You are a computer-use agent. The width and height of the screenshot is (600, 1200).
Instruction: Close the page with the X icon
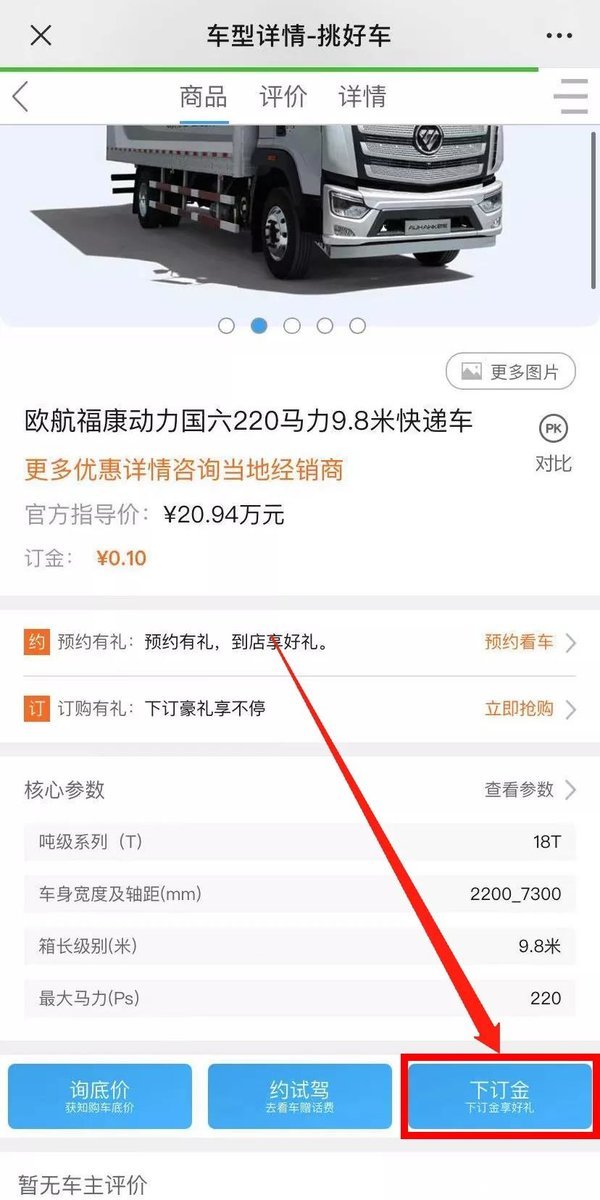(40, 36)
